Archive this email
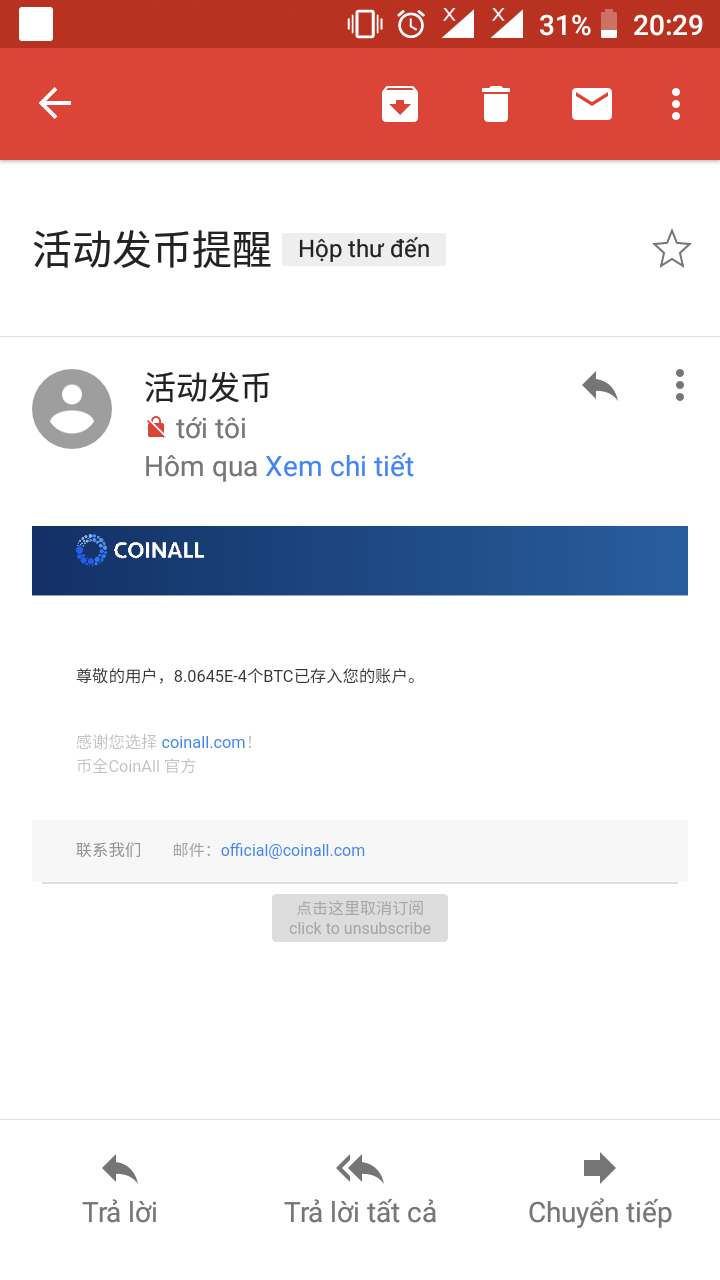 (400, 104)
